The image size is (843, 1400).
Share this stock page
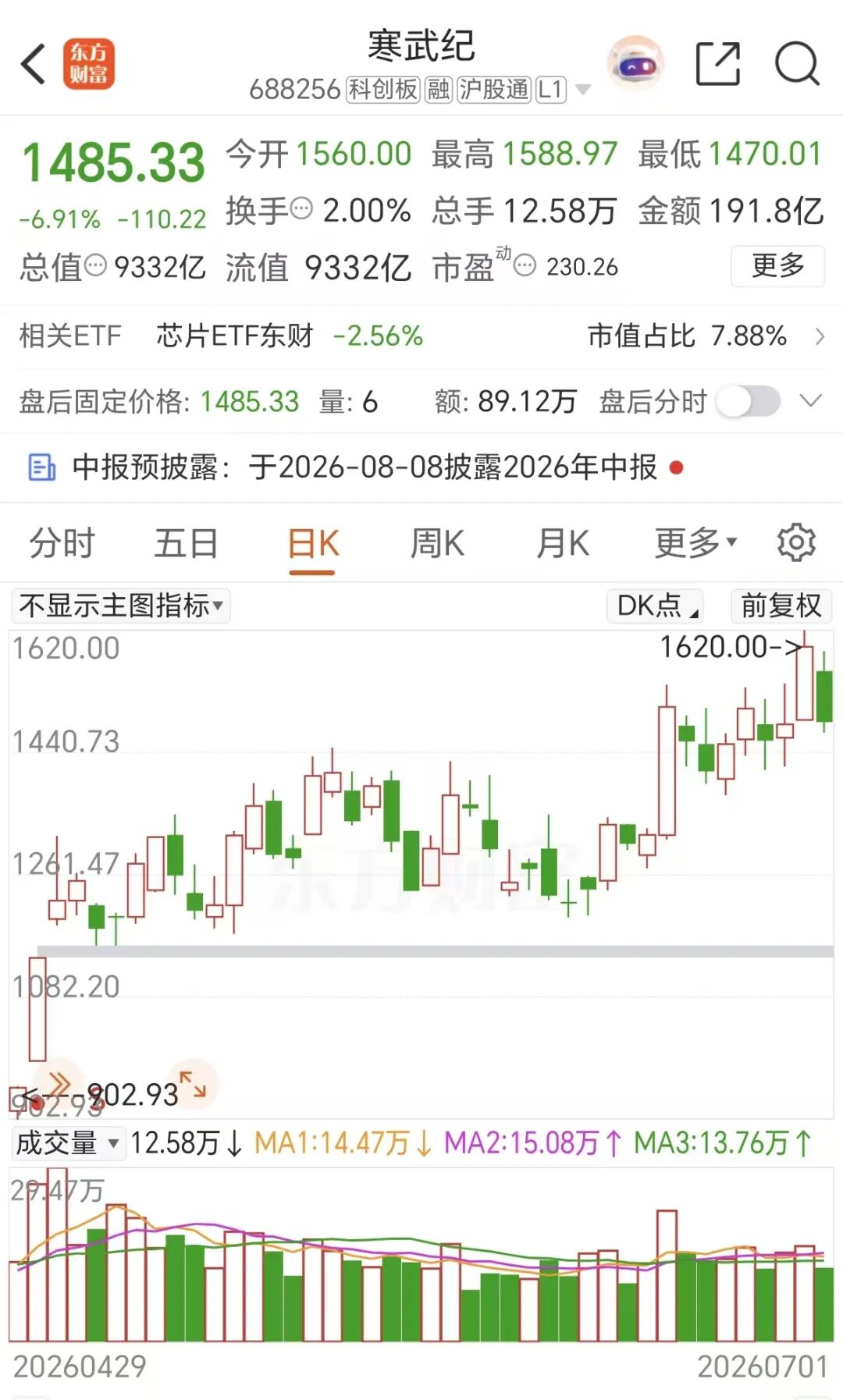click(x=717, y=64)
